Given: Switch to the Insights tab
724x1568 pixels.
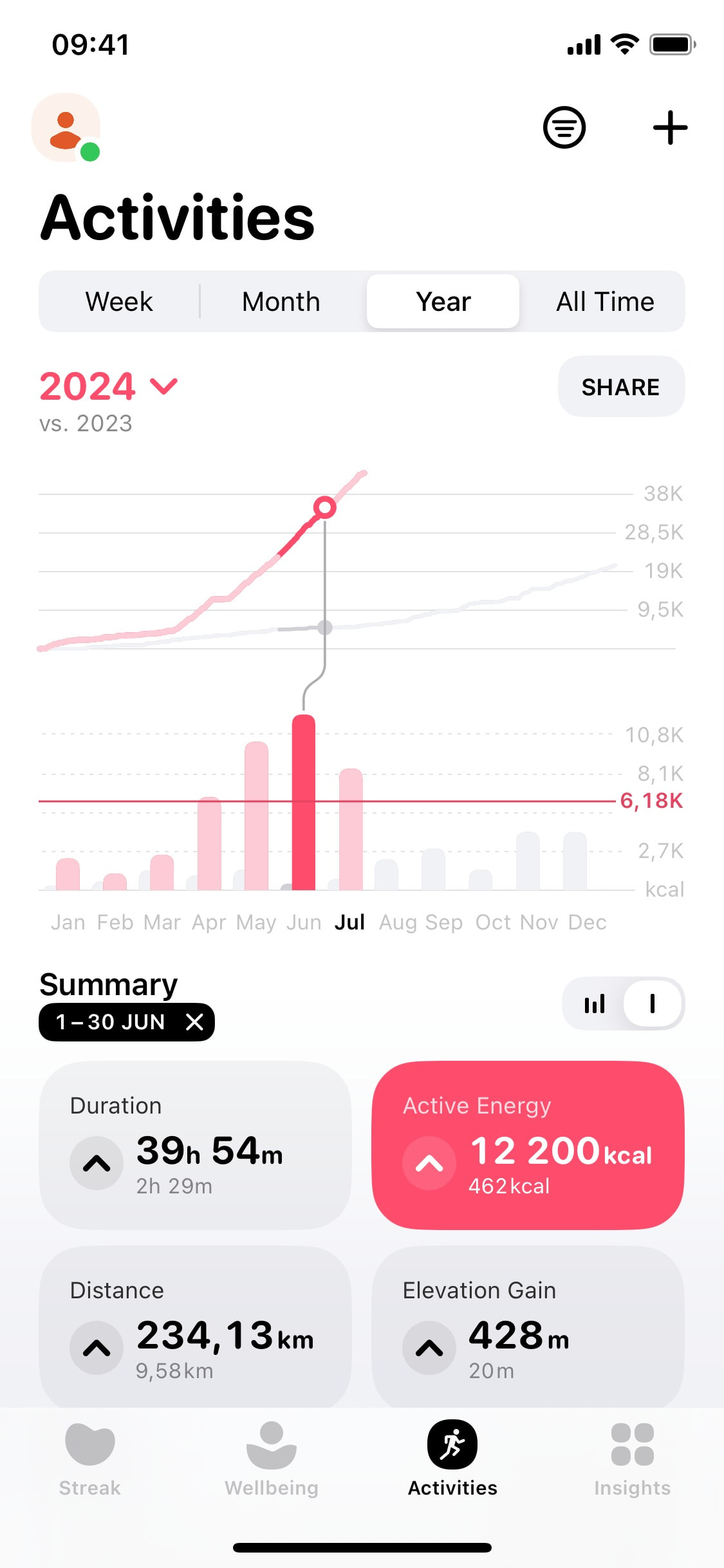Looking at the screenshot, I should pyautogui.click(x=632, y=1459).
